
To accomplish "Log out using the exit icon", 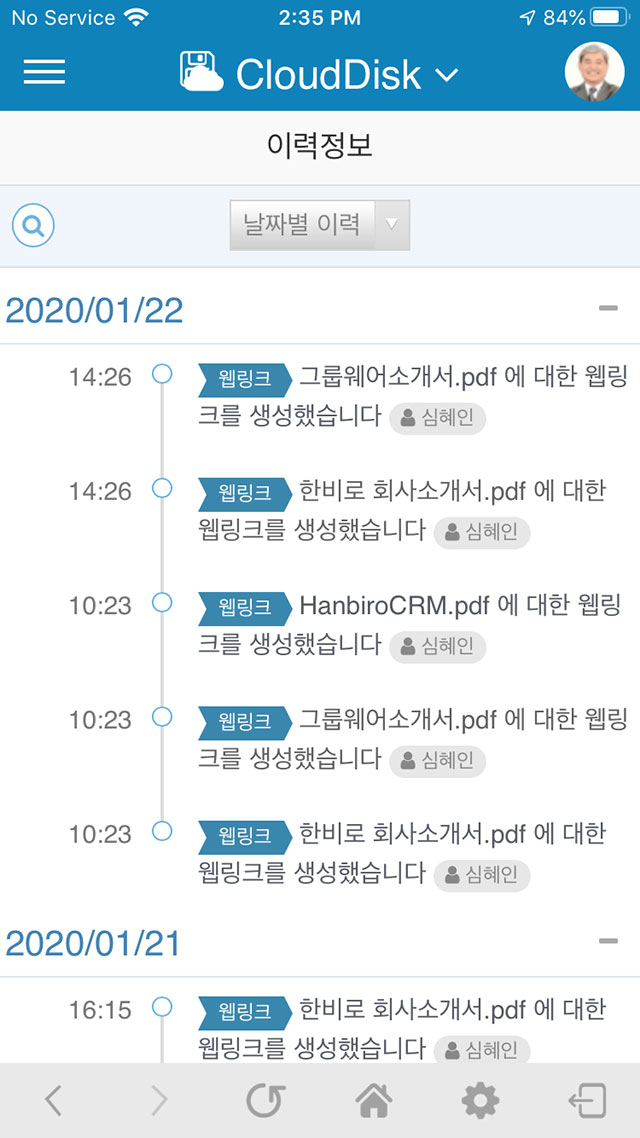I will 587,1101.
